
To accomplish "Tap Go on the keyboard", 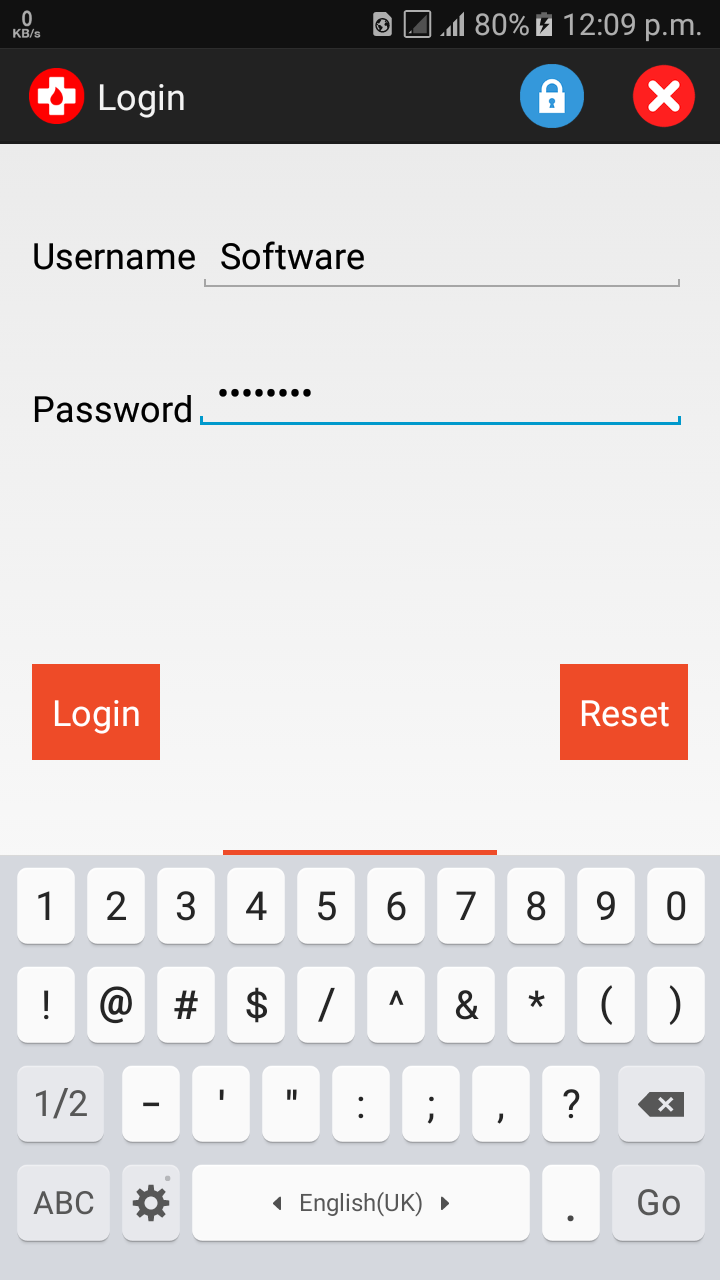I will [658, 1202].
